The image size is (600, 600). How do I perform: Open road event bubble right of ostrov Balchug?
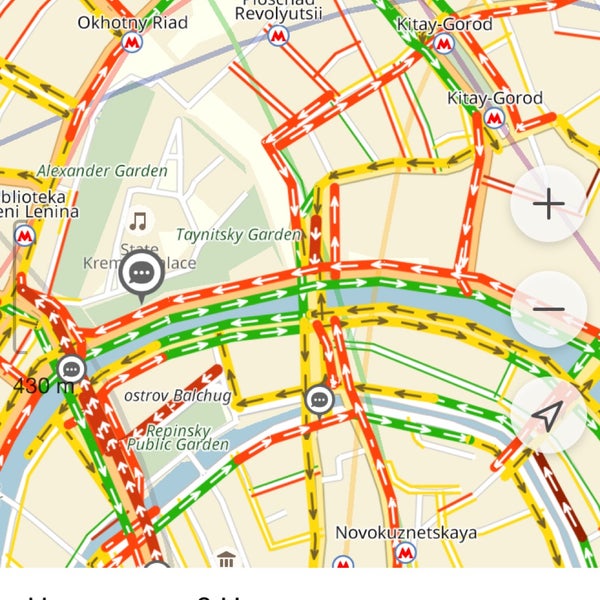319,400
